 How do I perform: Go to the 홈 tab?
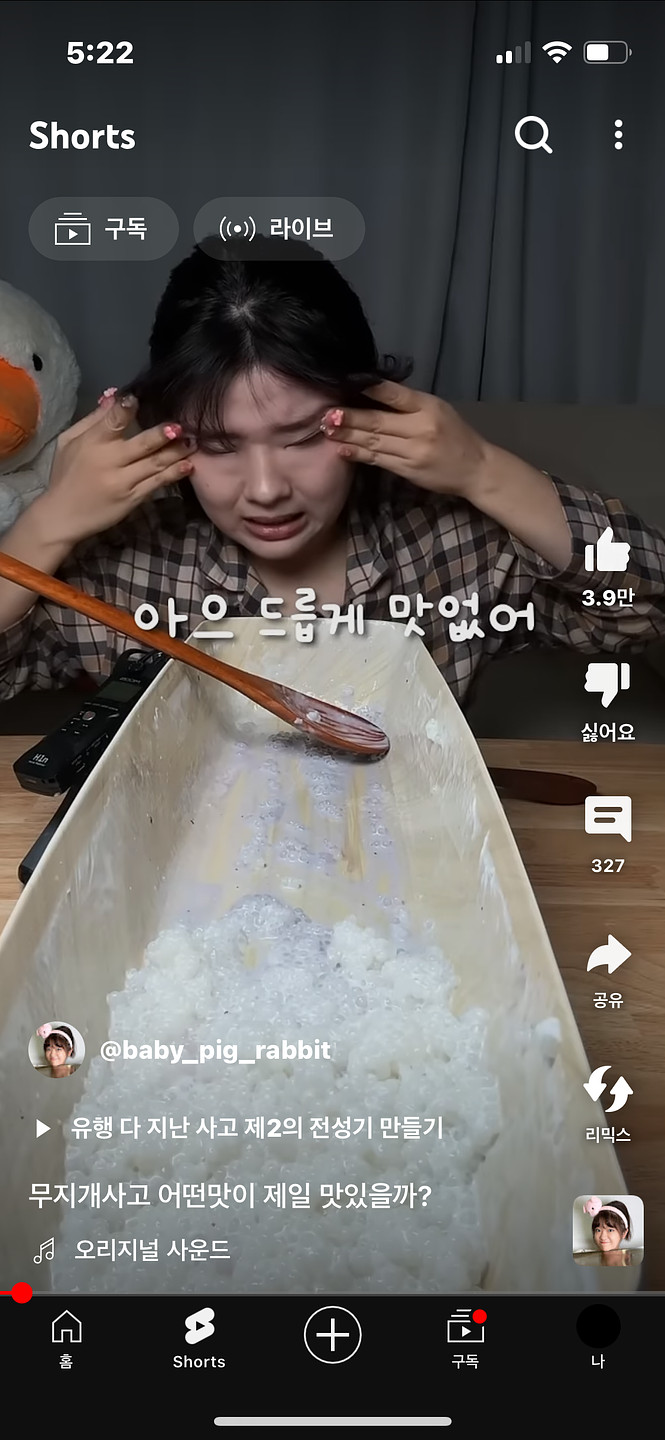(x=66, y=1337)
